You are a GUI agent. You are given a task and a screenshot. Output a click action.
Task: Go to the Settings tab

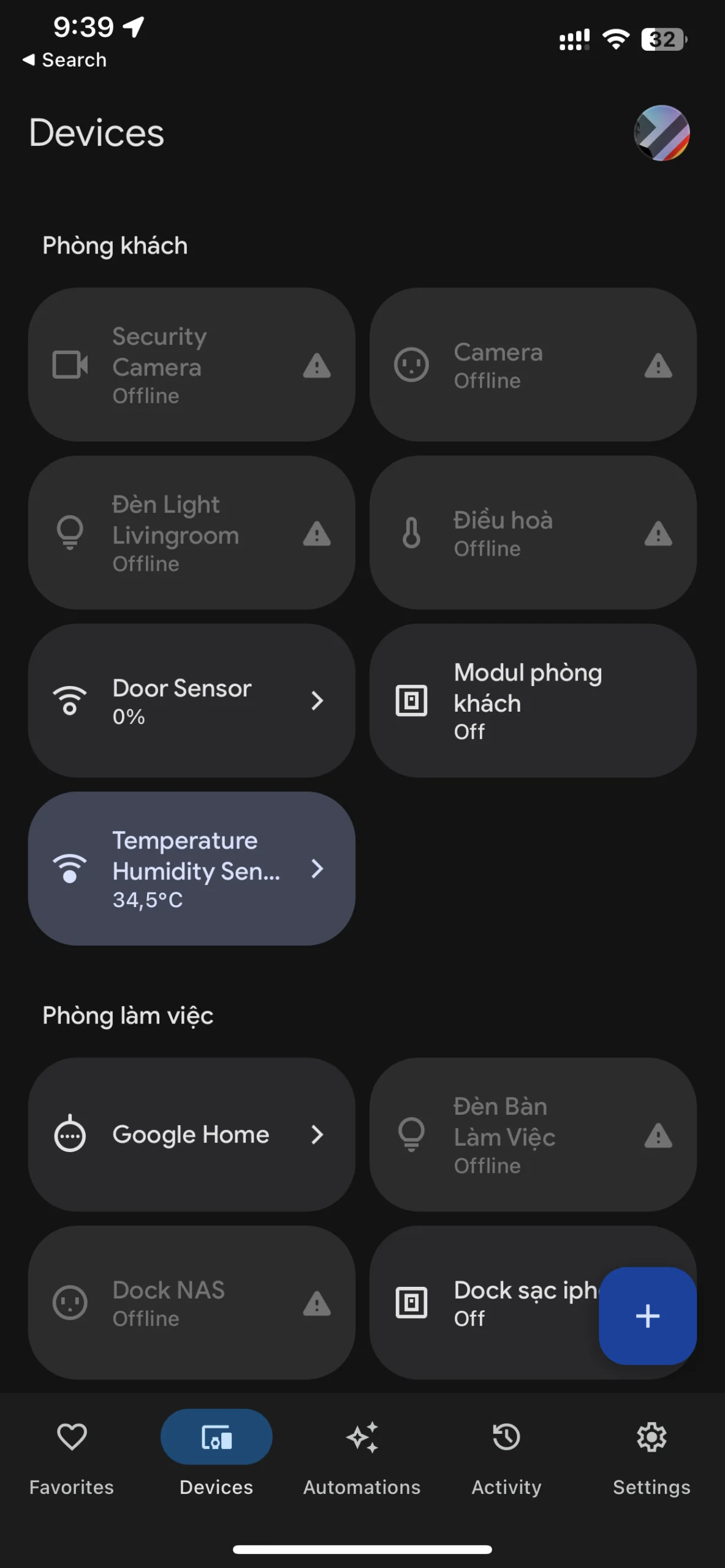tap(651, 1458)
